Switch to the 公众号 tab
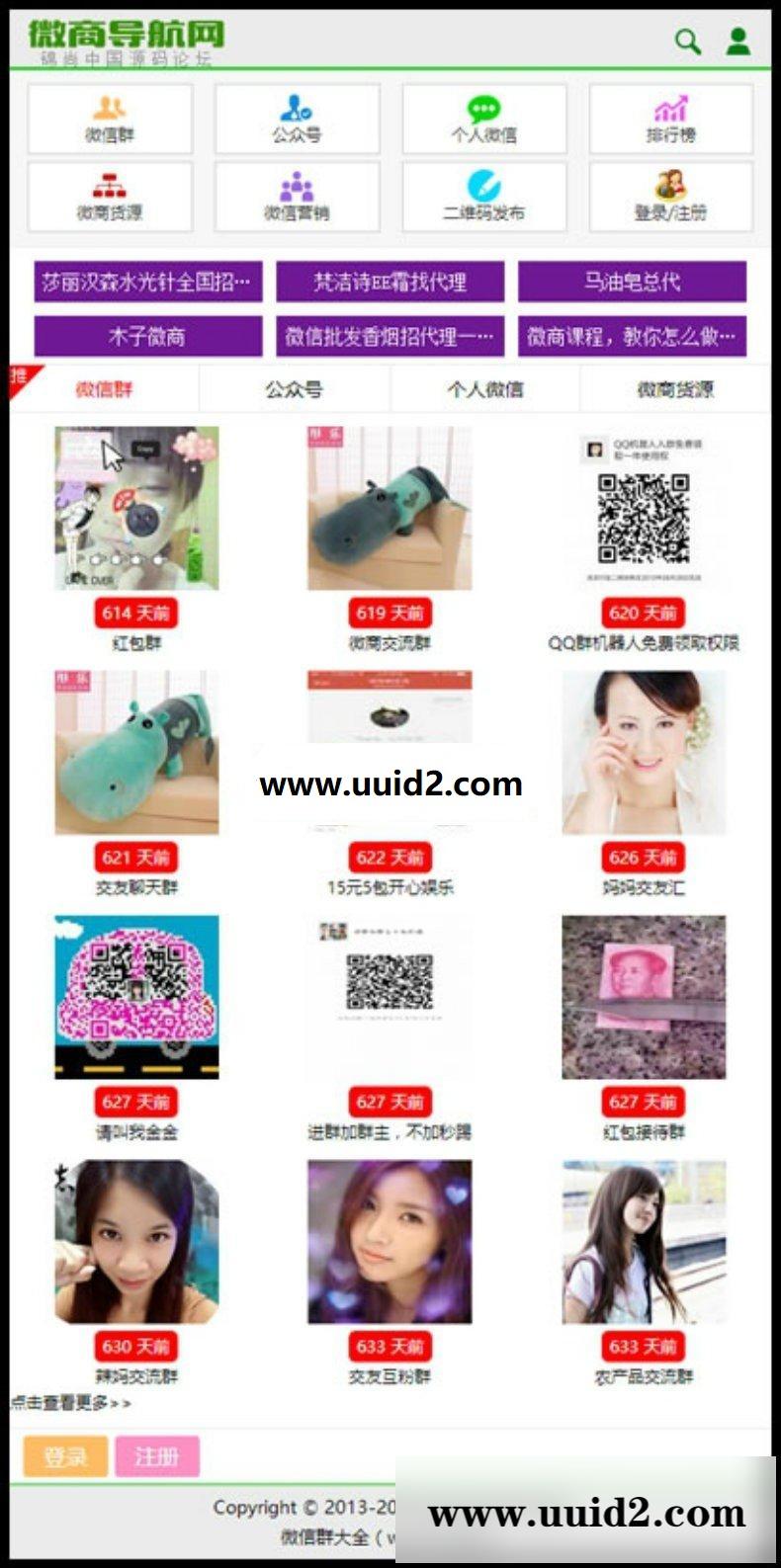The height and width of the screenshot is (1568, 781). pyautogui.click(x=294, y=389)
